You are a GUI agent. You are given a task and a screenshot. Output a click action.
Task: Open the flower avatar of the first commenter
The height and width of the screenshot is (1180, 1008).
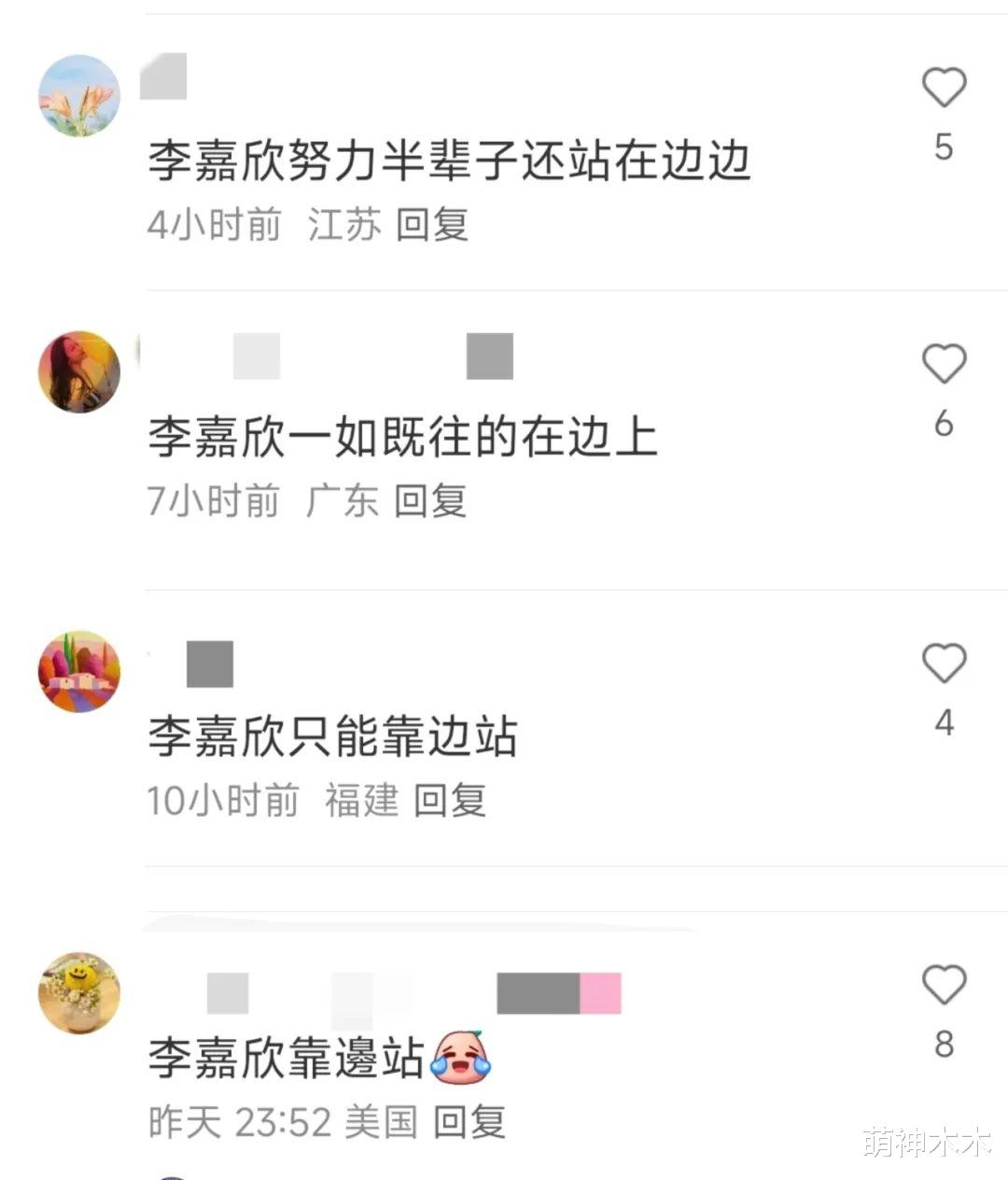(x=79, y=94)
